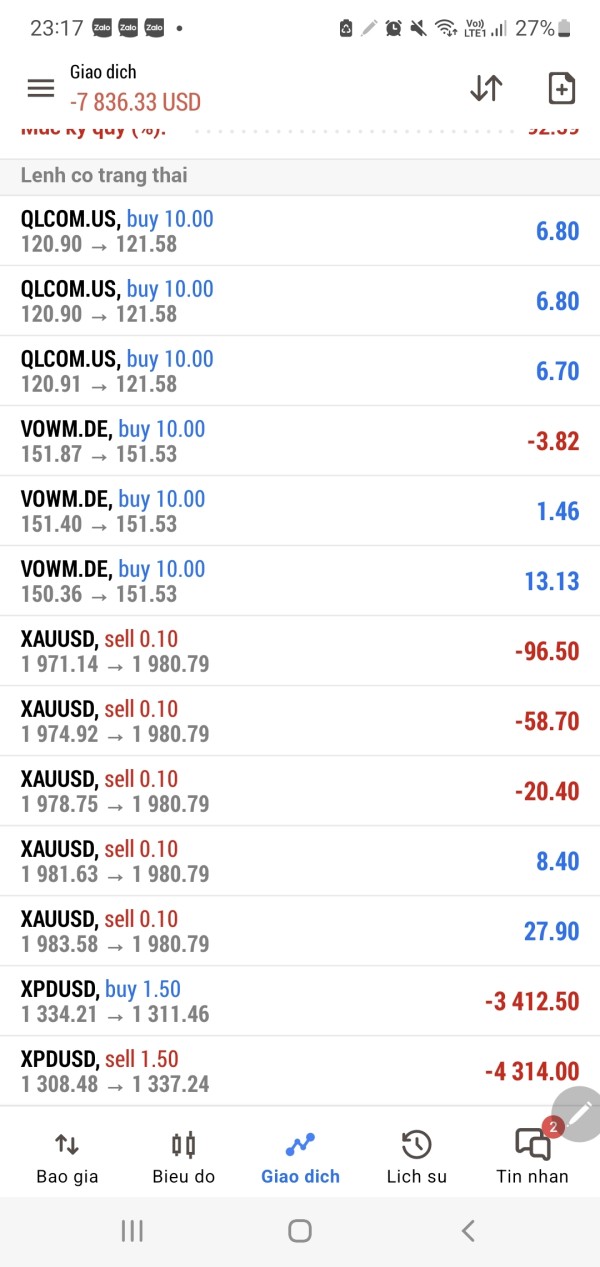This screenshot has width=600, height=1267.
Task: Switch to the Bao gia tab
Action: coord(67,1157)
